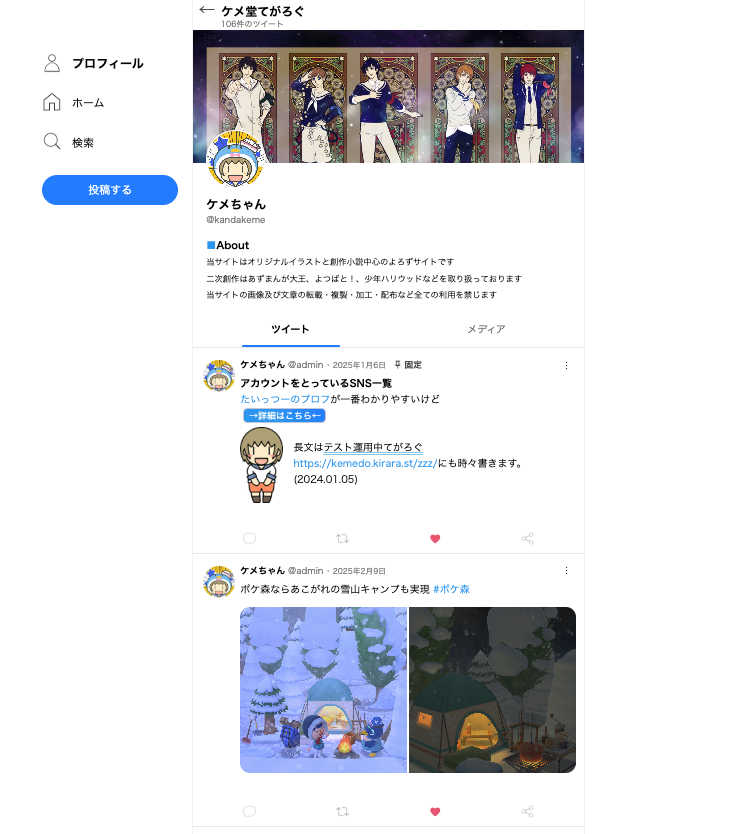742x834 pixels.
Task: Tap the 詳細はこちら button
Action: pyautogui.click(x=284, y=416)
